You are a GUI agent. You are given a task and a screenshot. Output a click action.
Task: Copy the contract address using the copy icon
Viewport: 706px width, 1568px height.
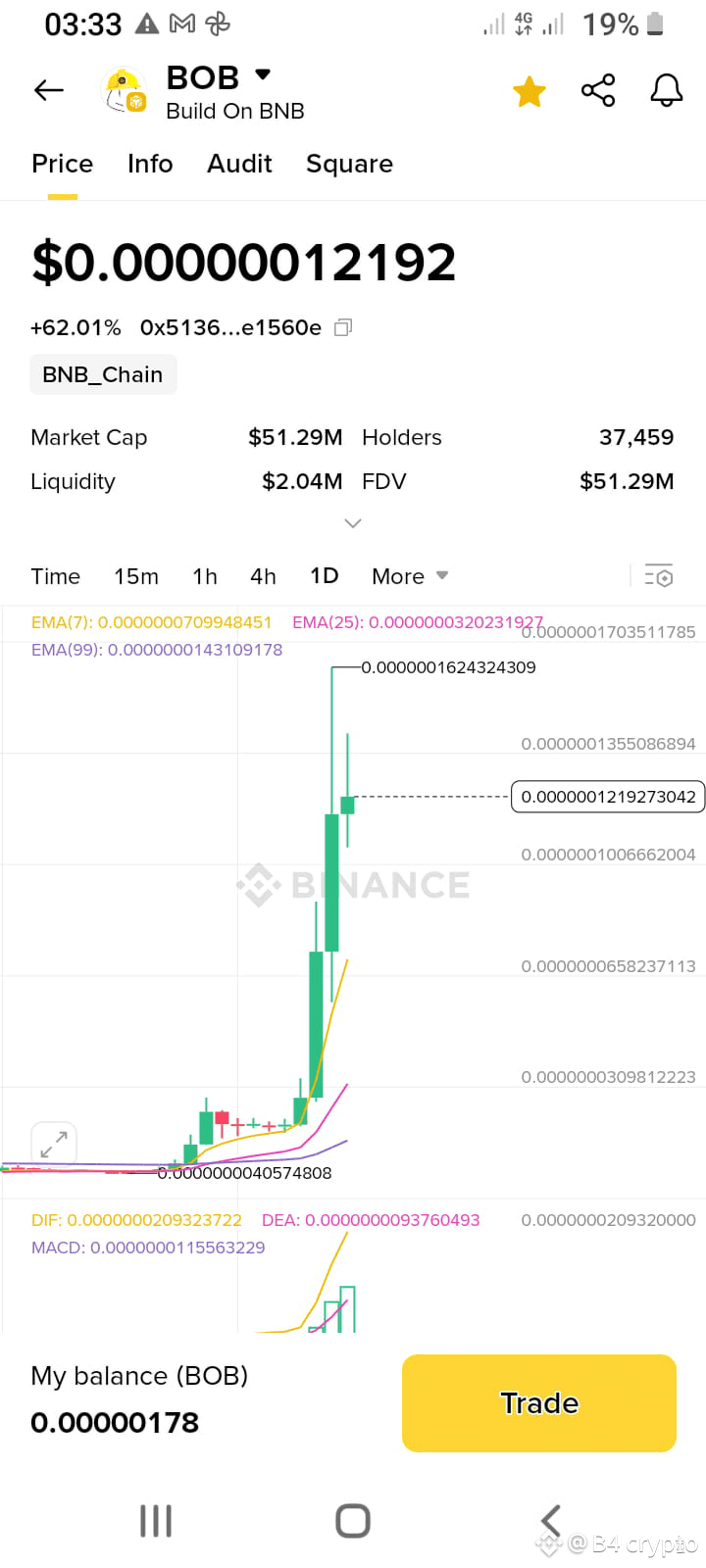tap(341, 327)
